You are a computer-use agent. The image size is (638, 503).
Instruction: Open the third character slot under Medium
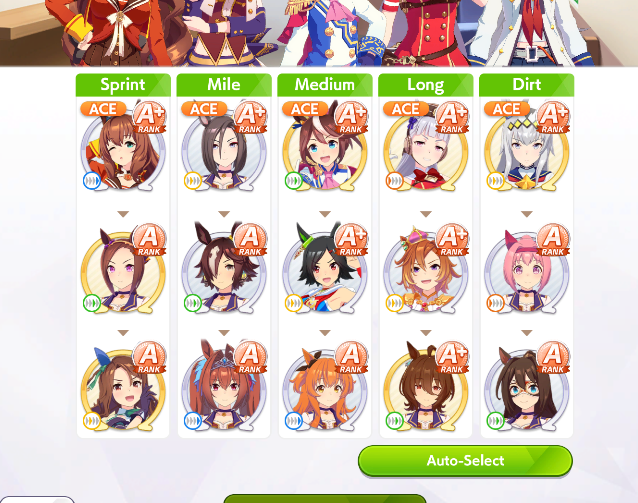[x=325, y=390]
